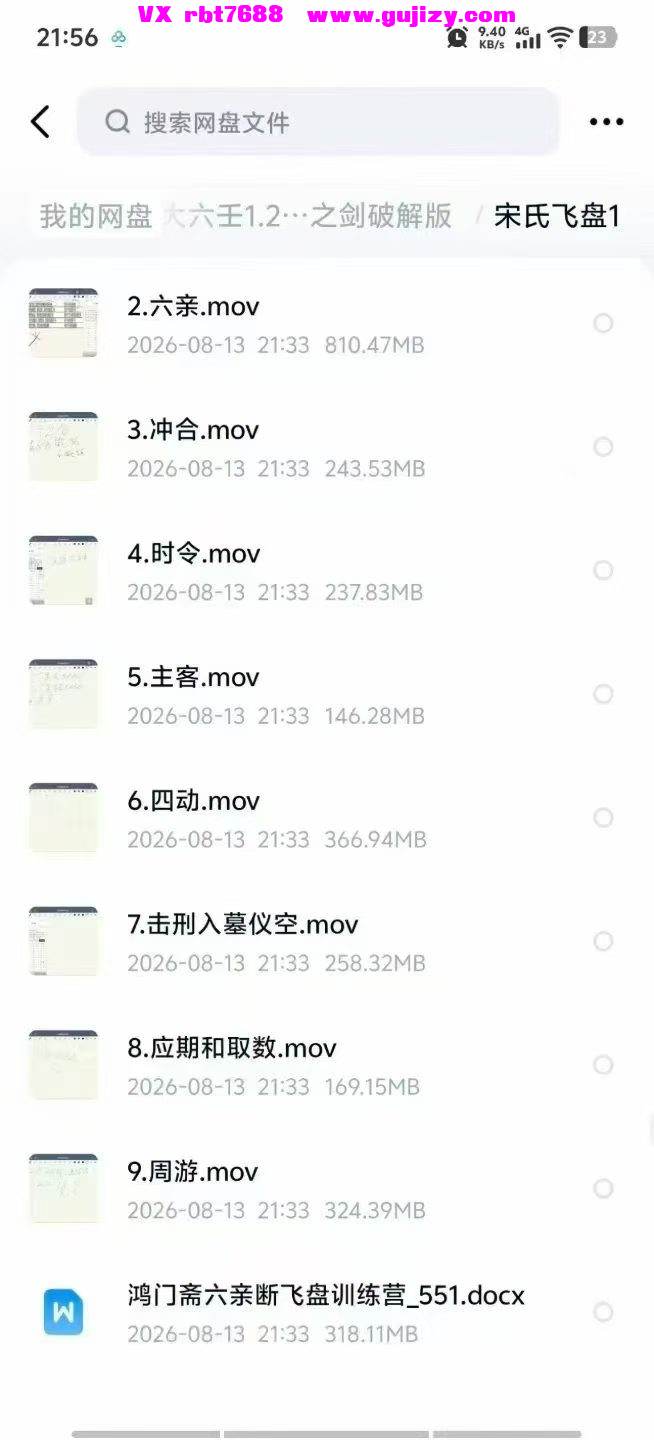Open 7.击刑入墓仪空.mov
This screenshot has width=654, height=1440.
327,942
